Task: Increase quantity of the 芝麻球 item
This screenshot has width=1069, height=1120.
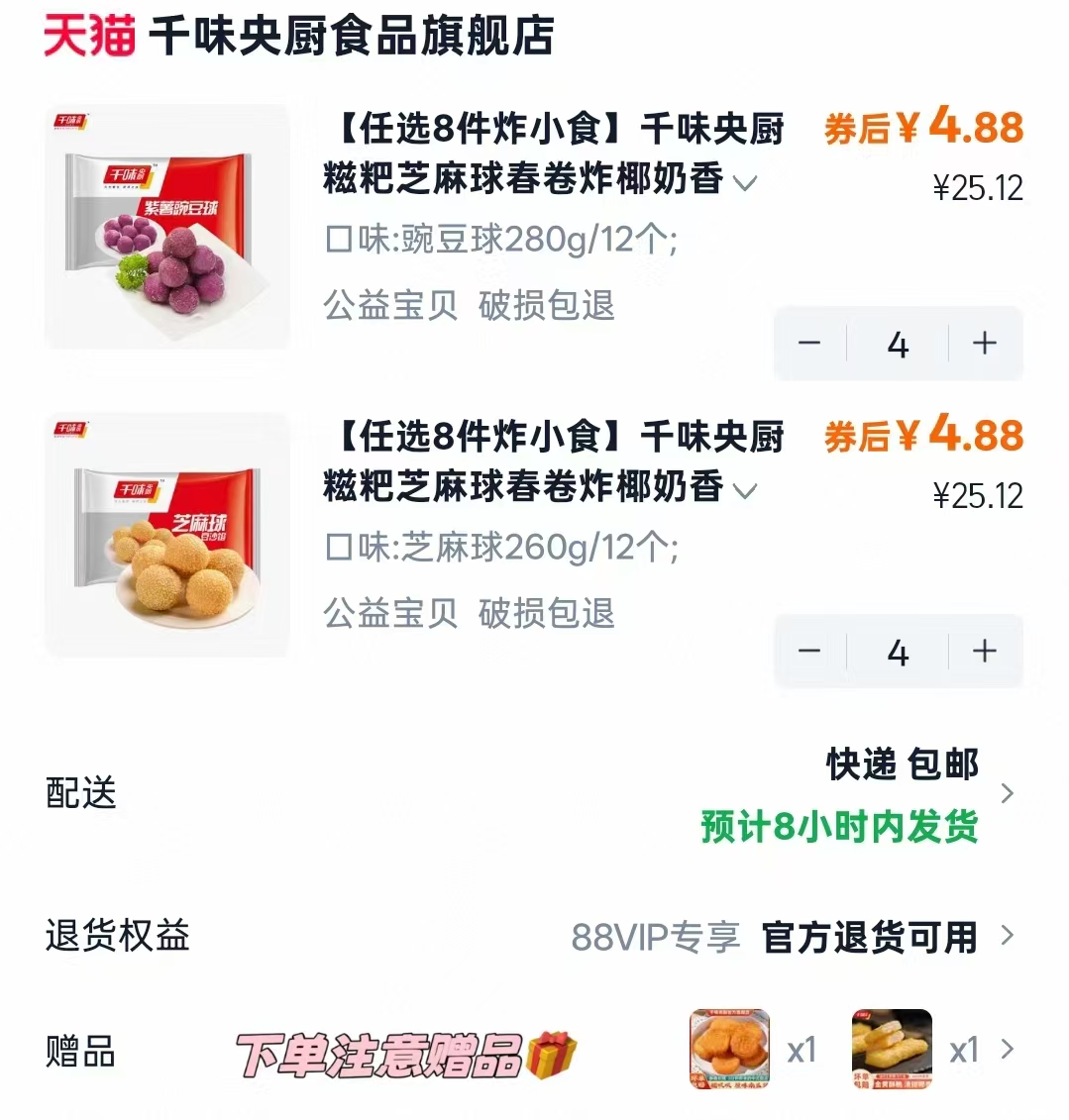Action: 984,652
